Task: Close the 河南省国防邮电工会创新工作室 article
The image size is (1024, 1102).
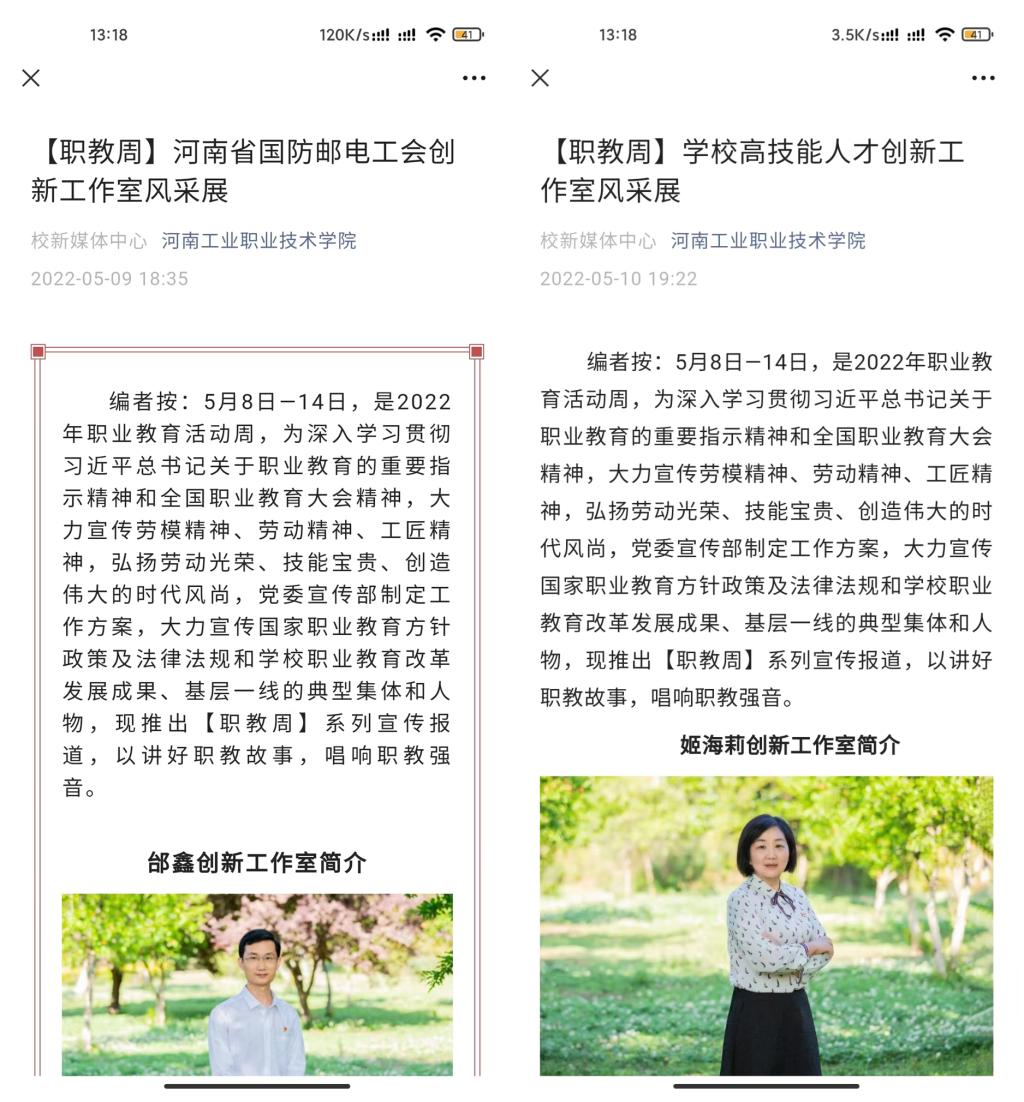Action: click(31, 78)
